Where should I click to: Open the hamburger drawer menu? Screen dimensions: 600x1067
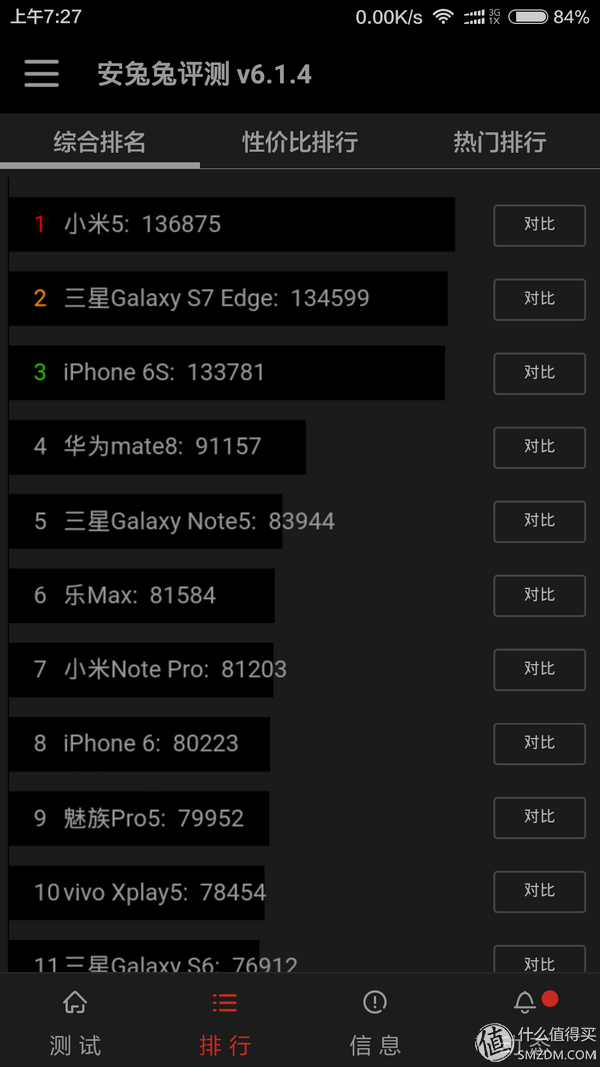click(x=41, y=73)
